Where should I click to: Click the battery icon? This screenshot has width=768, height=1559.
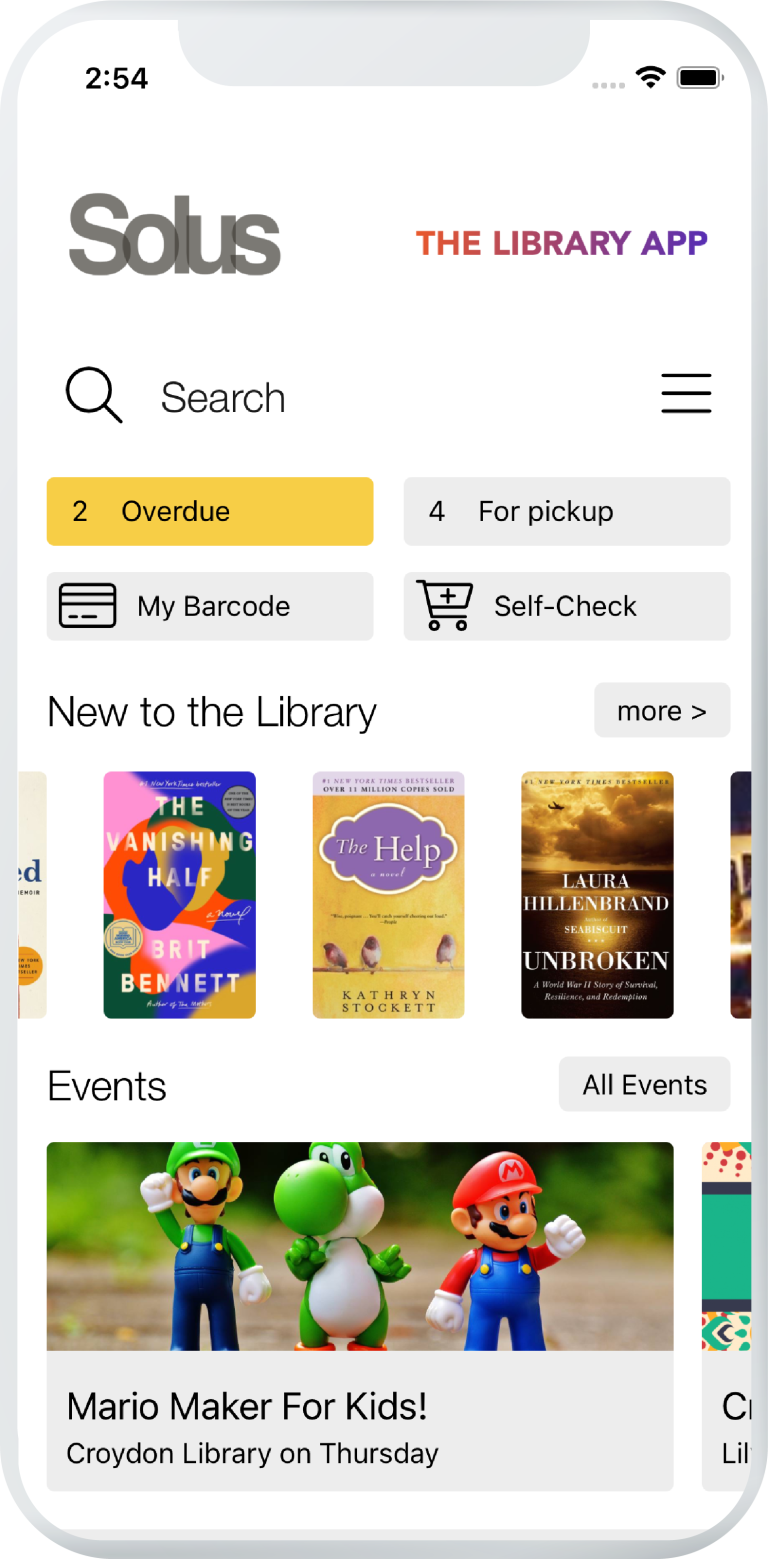point(700,76)
